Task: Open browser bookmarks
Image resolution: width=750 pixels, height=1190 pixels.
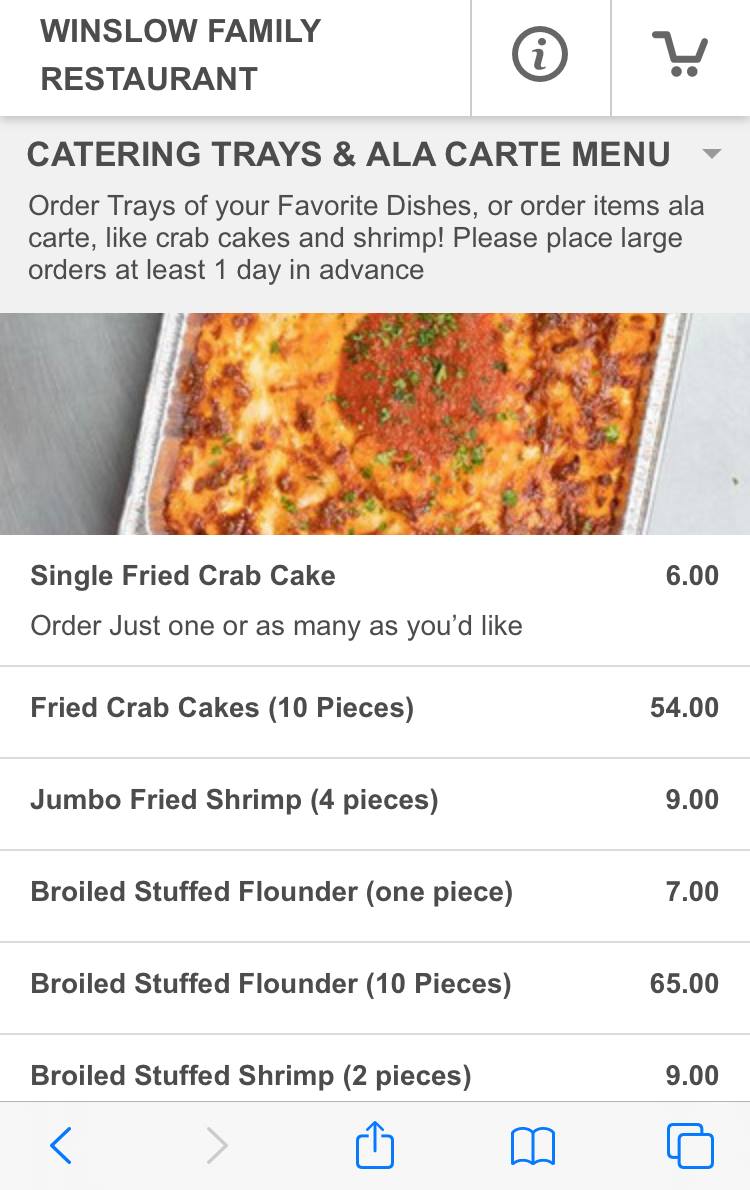Action: tap(532, 1146)
